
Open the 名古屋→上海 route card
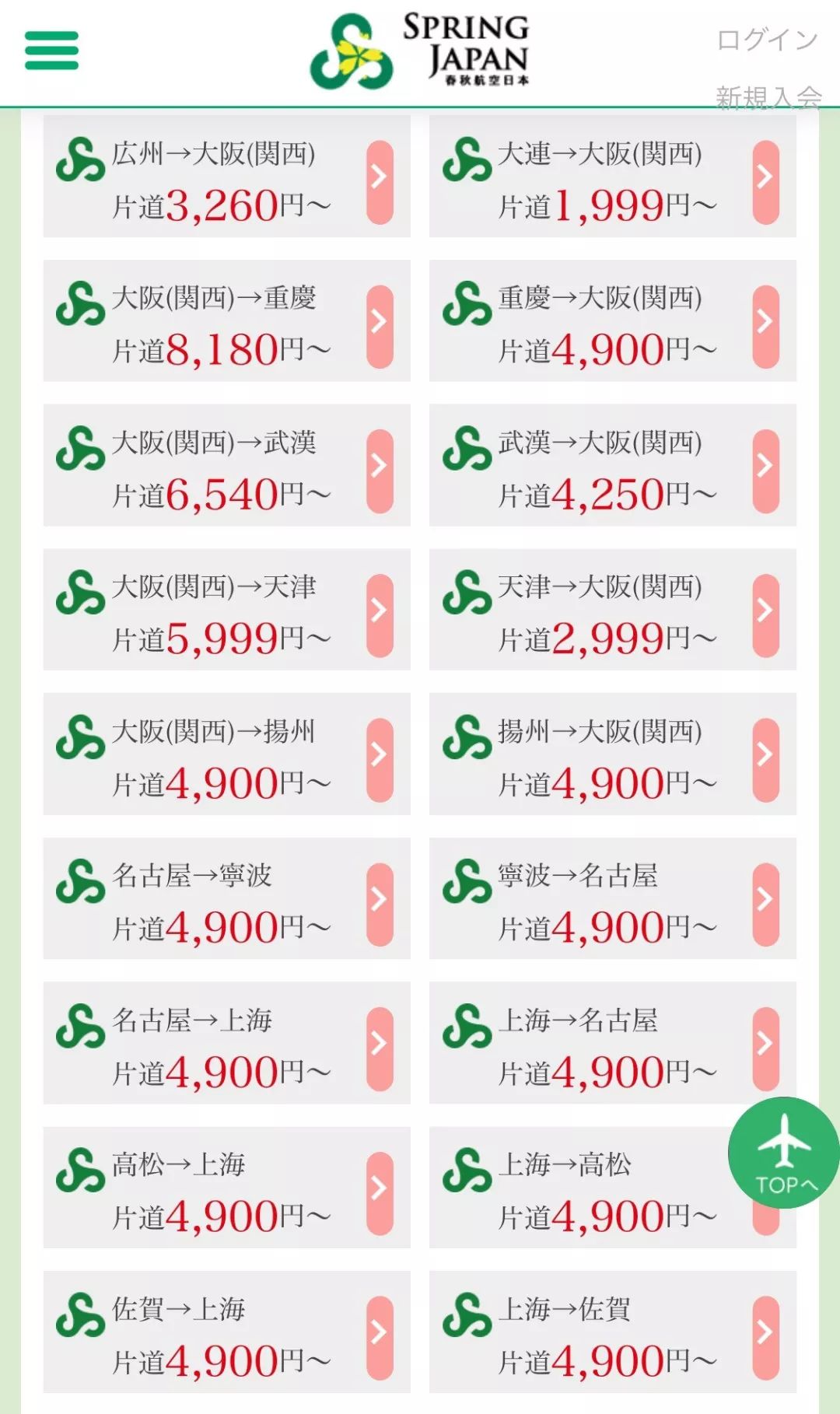point(226,1045)
